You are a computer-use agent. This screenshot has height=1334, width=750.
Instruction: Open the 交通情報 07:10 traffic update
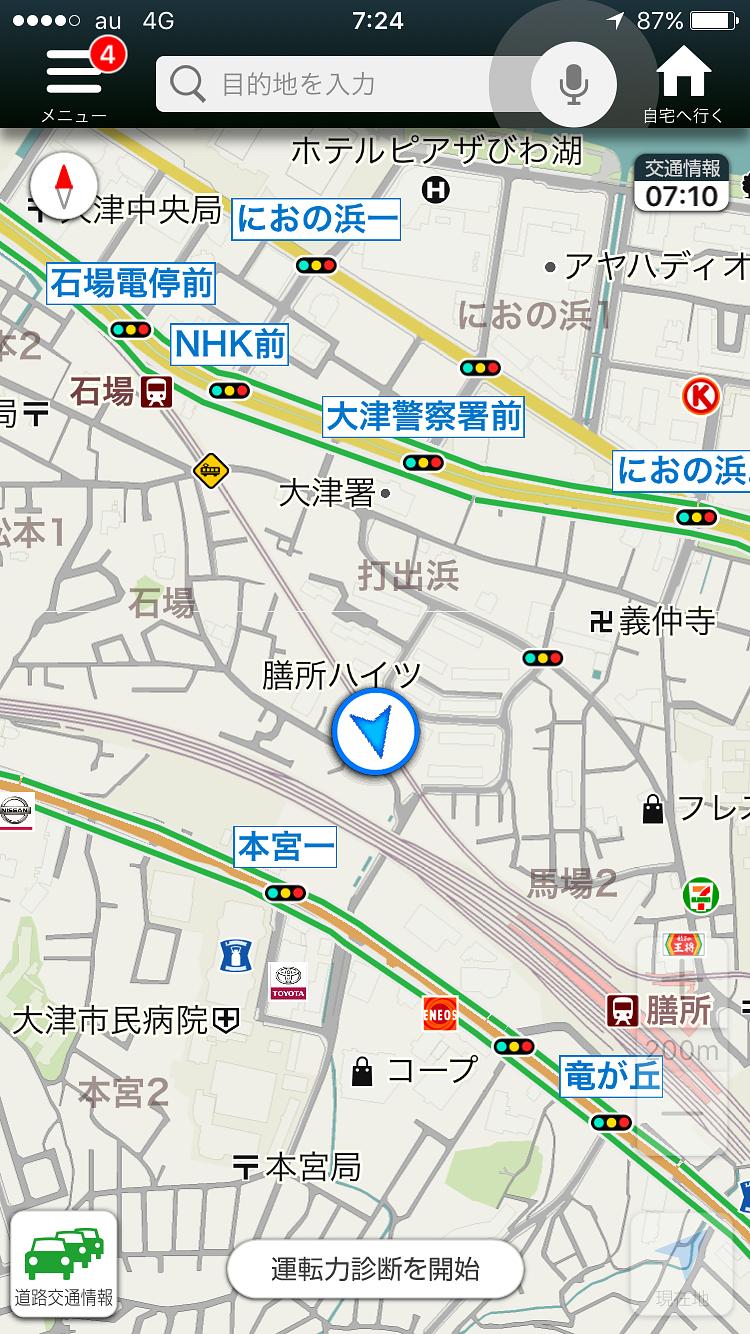point(682,184)
